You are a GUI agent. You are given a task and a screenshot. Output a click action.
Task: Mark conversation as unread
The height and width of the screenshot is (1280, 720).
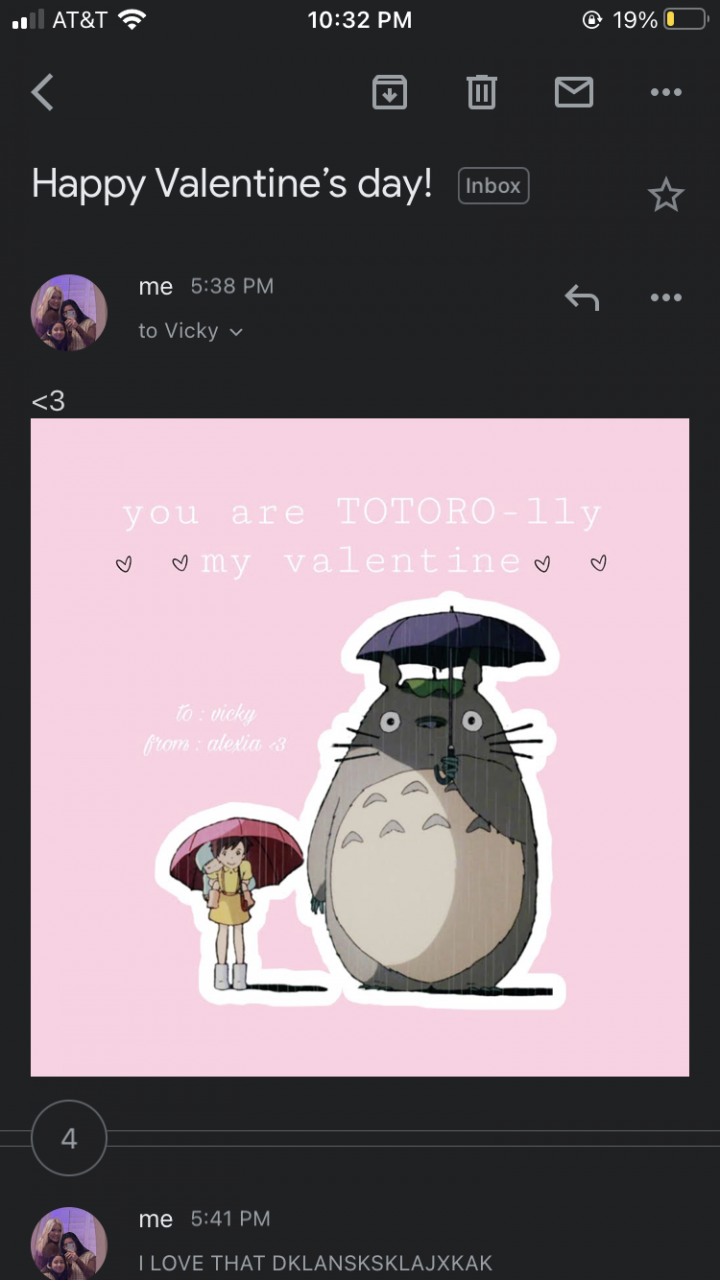(x=573, y=93)
